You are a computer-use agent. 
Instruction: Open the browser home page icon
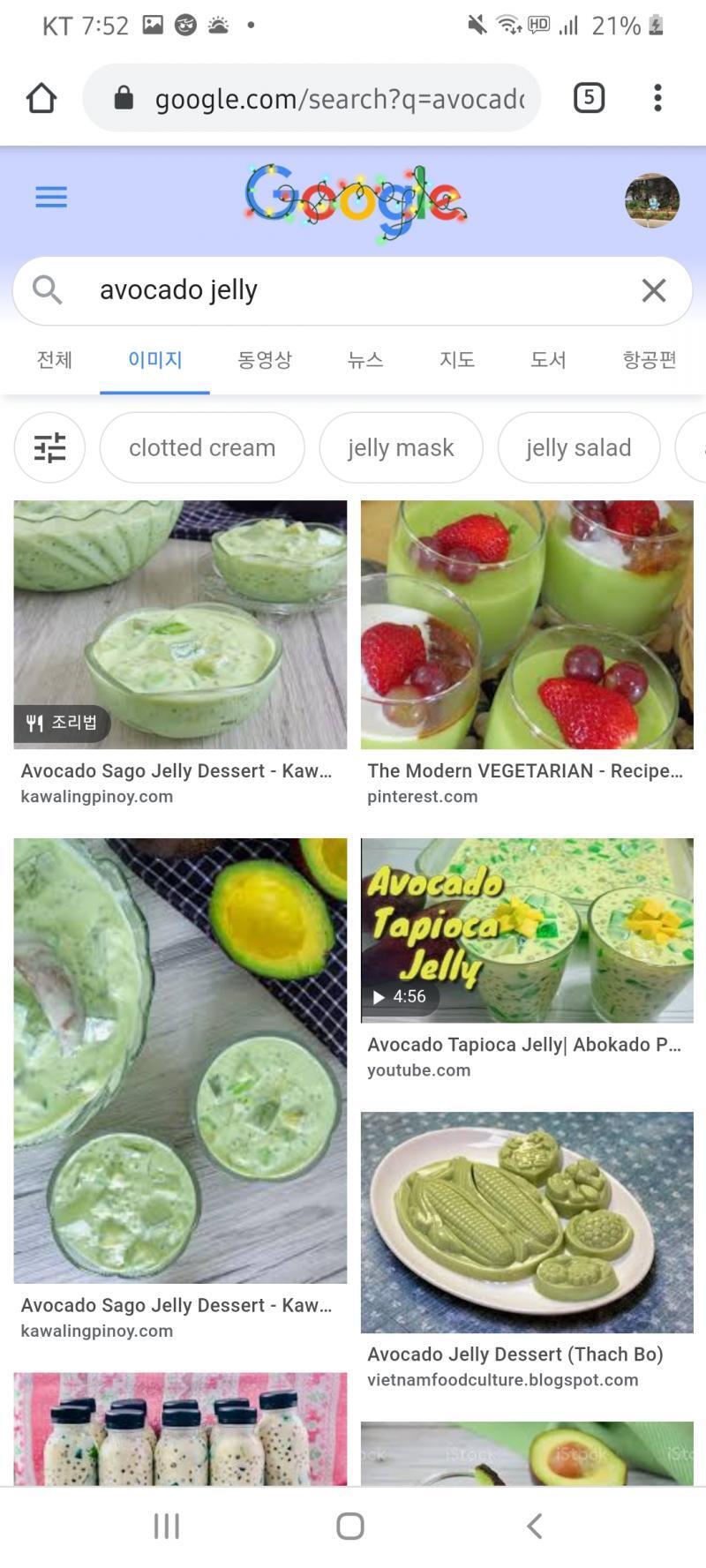click(x=41, y=98)
